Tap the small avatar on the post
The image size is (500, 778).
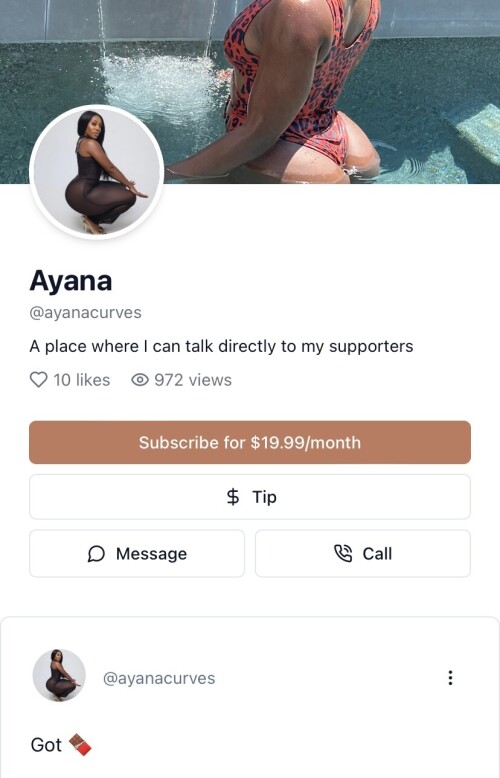[x=59, y=675]
